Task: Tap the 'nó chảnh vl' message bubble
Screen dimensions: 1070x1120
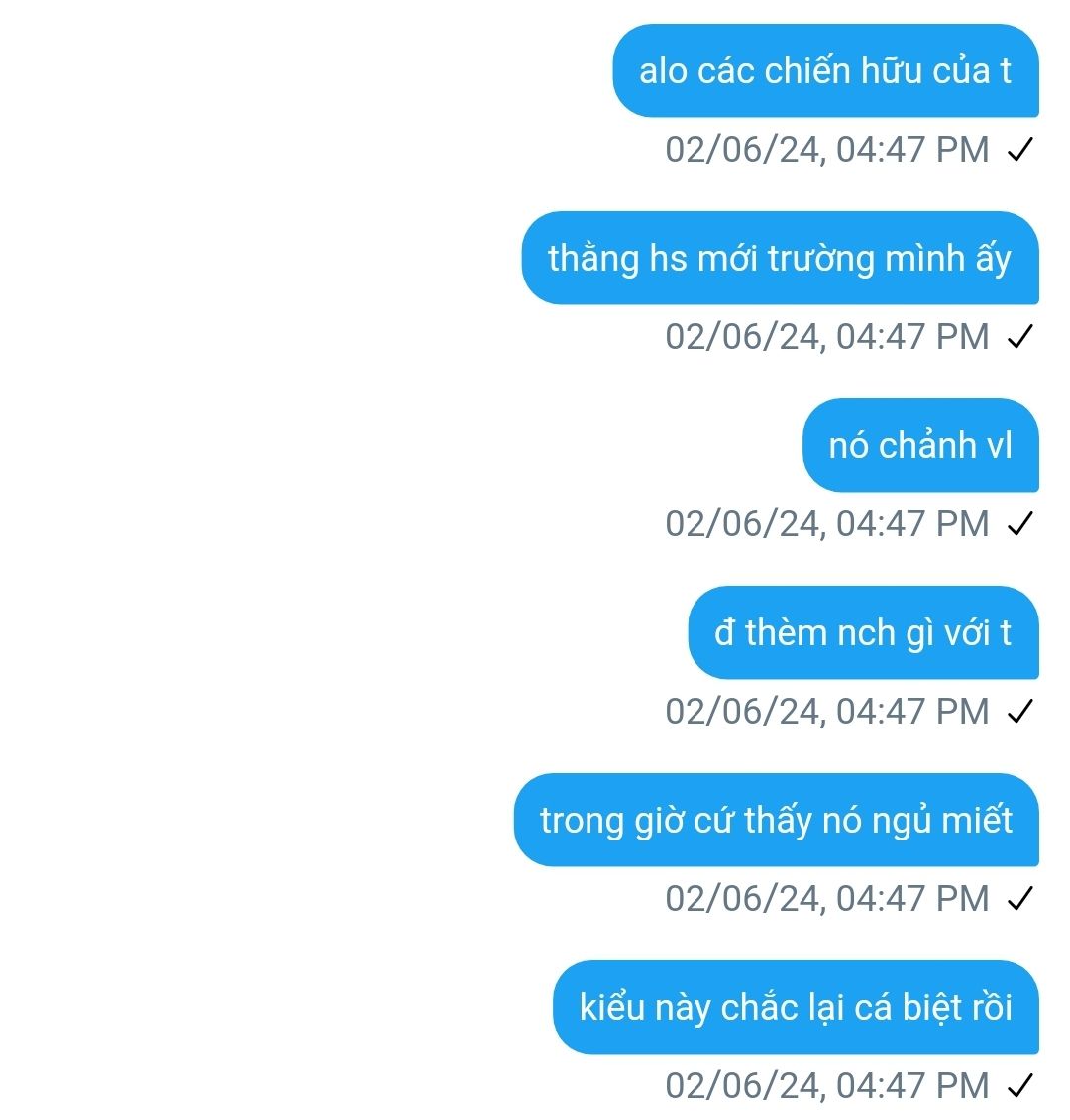Action: [920, 446]
